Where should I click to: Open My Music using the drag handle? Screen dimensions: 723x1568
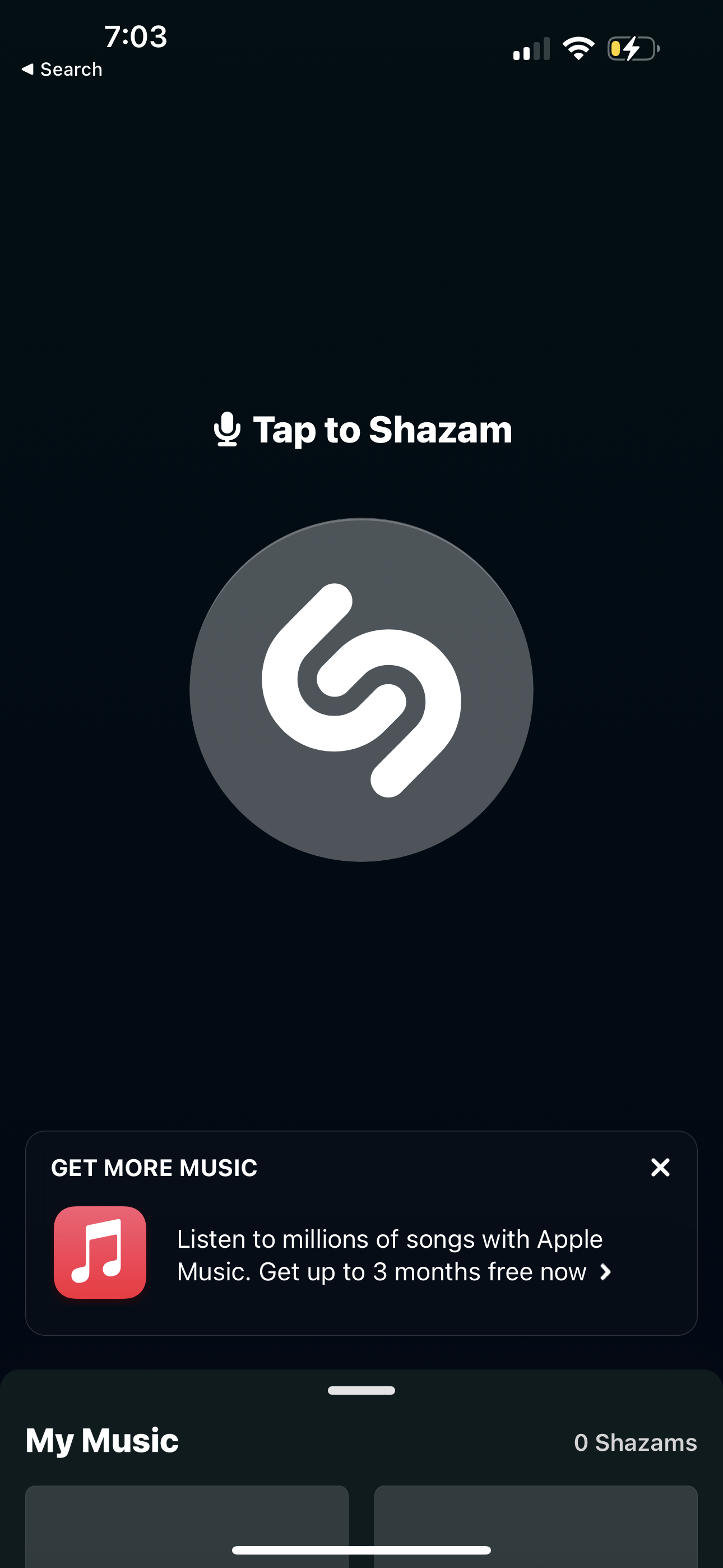(361, 1390)
